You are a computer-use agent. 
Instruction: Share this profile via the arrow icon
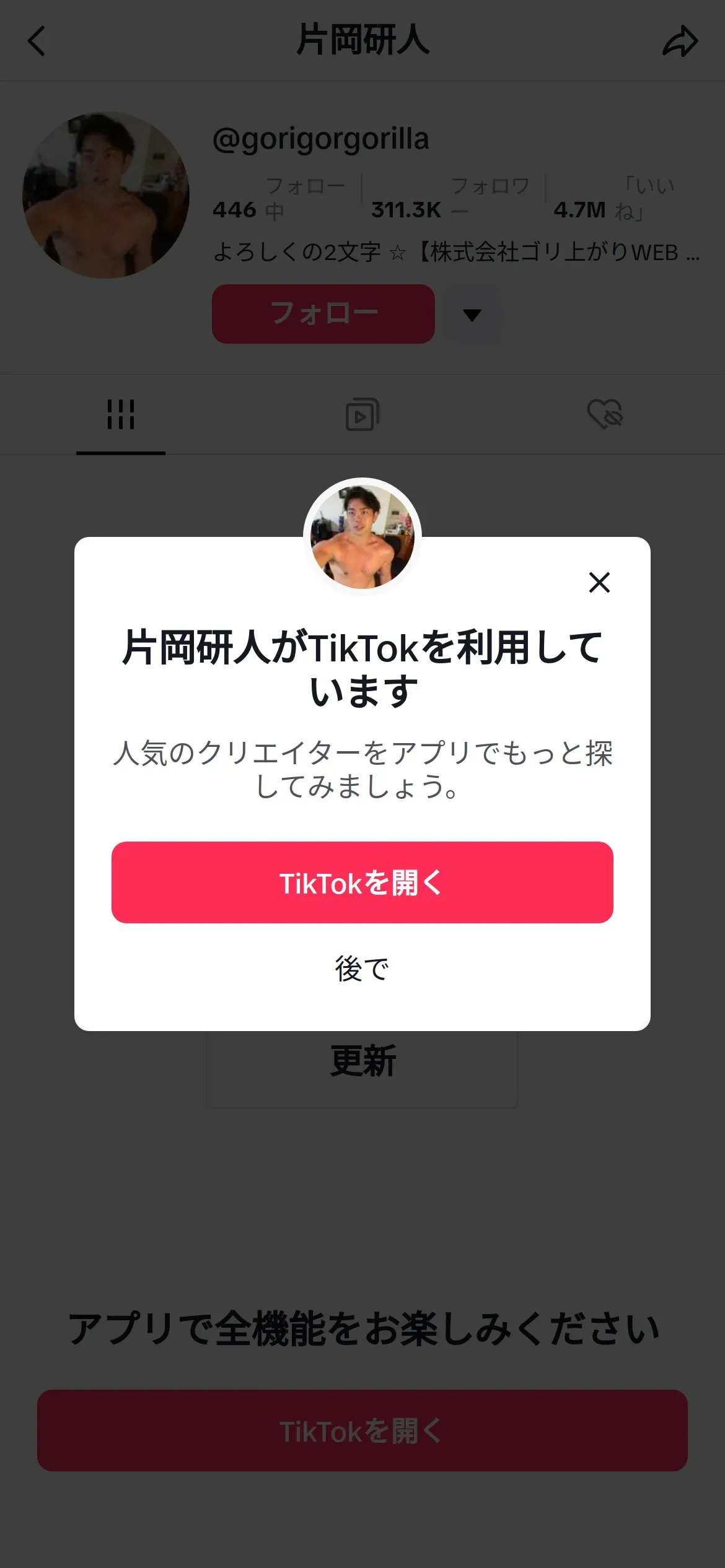[680, 41]
